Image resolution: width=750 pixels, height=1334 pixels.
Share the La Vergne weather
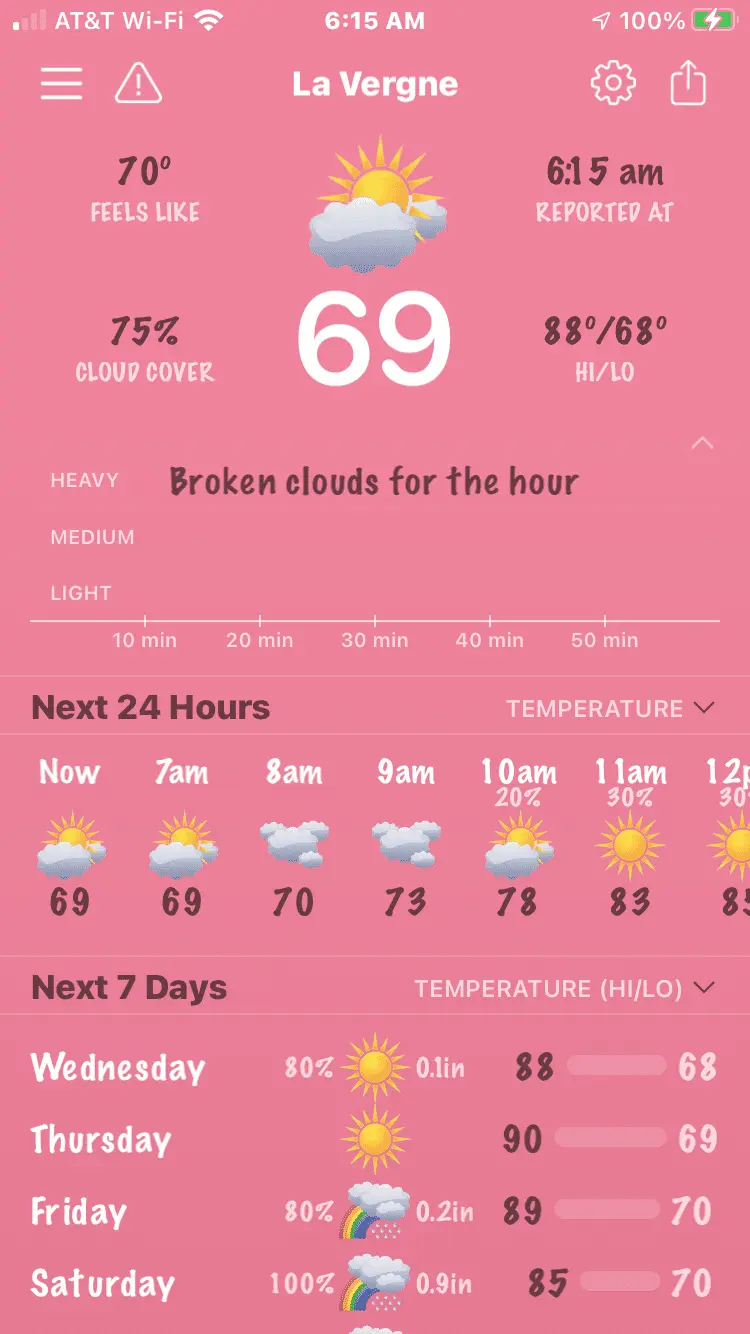688,84
